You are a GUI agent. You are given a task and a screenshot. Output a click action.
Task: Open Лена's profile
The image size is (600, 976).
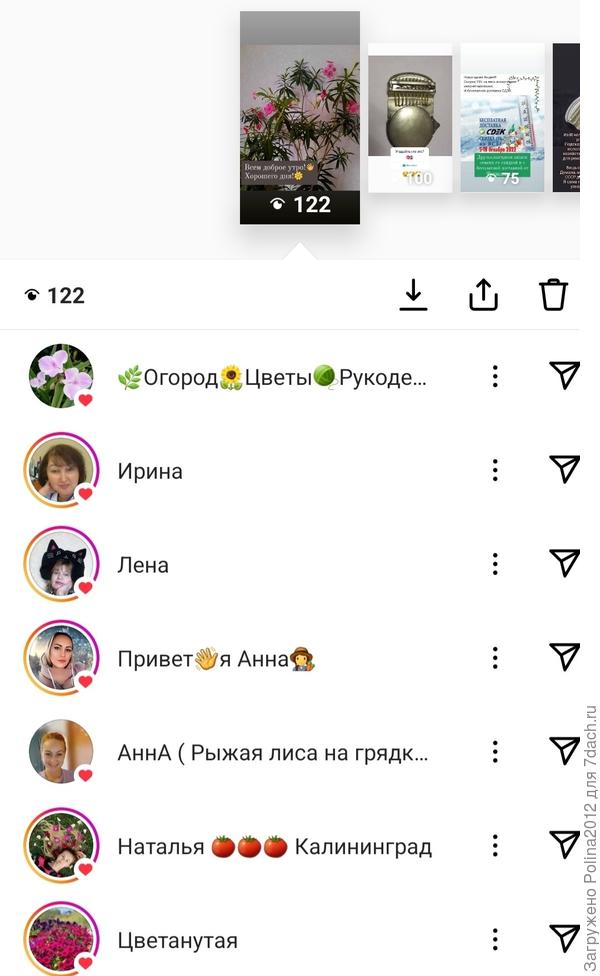[61, 565]
